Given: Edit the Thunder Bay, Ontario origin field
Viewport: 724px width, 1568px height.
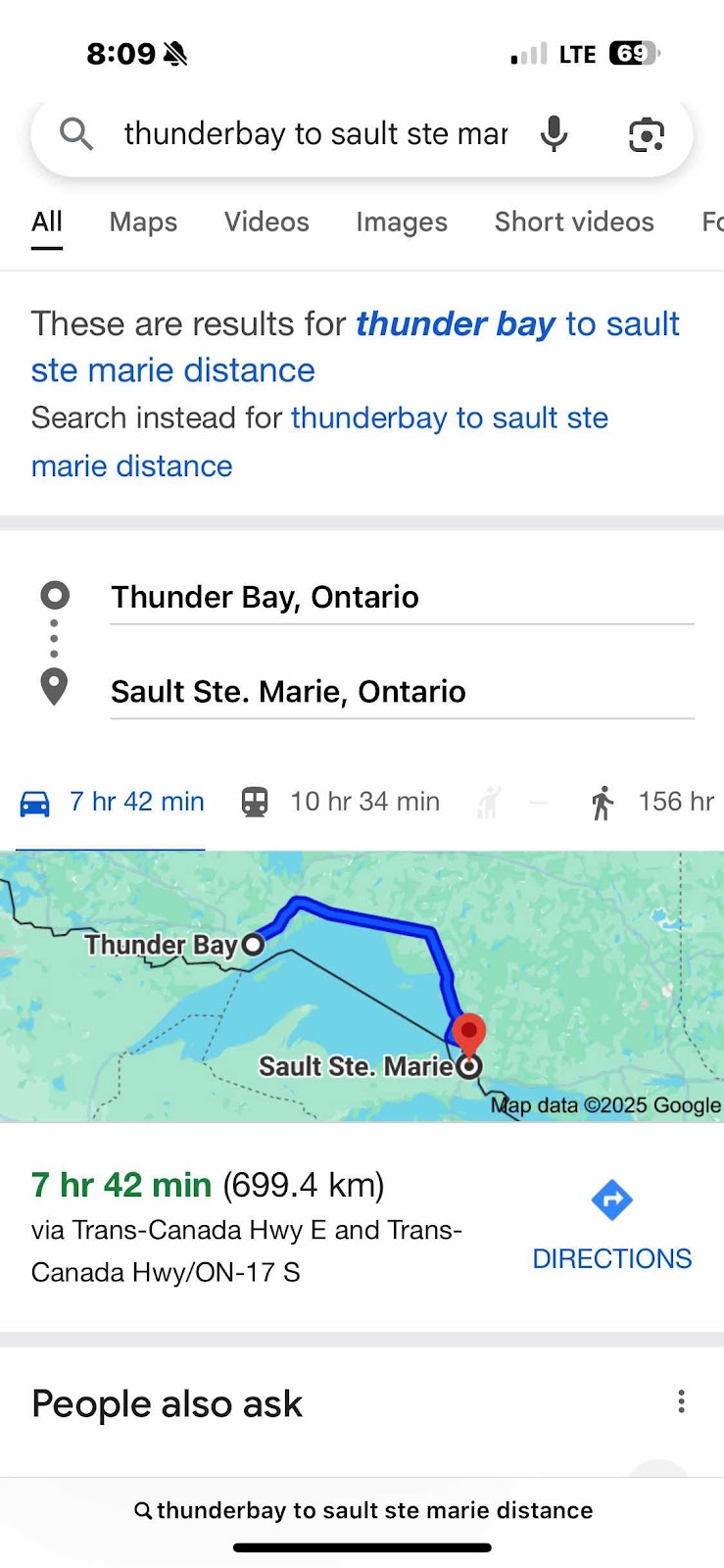Looking at the screenshot, I should 403,597.
